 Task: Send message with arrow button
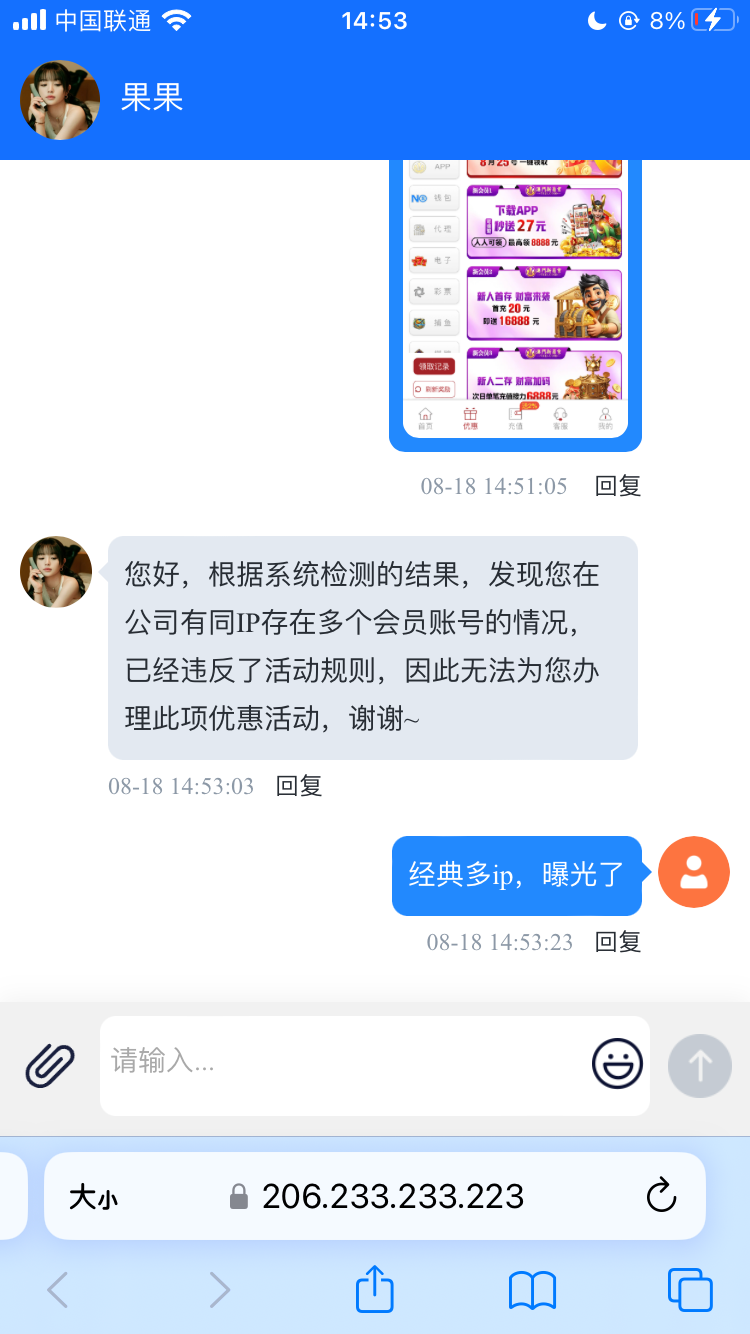tap(699, 1065)
